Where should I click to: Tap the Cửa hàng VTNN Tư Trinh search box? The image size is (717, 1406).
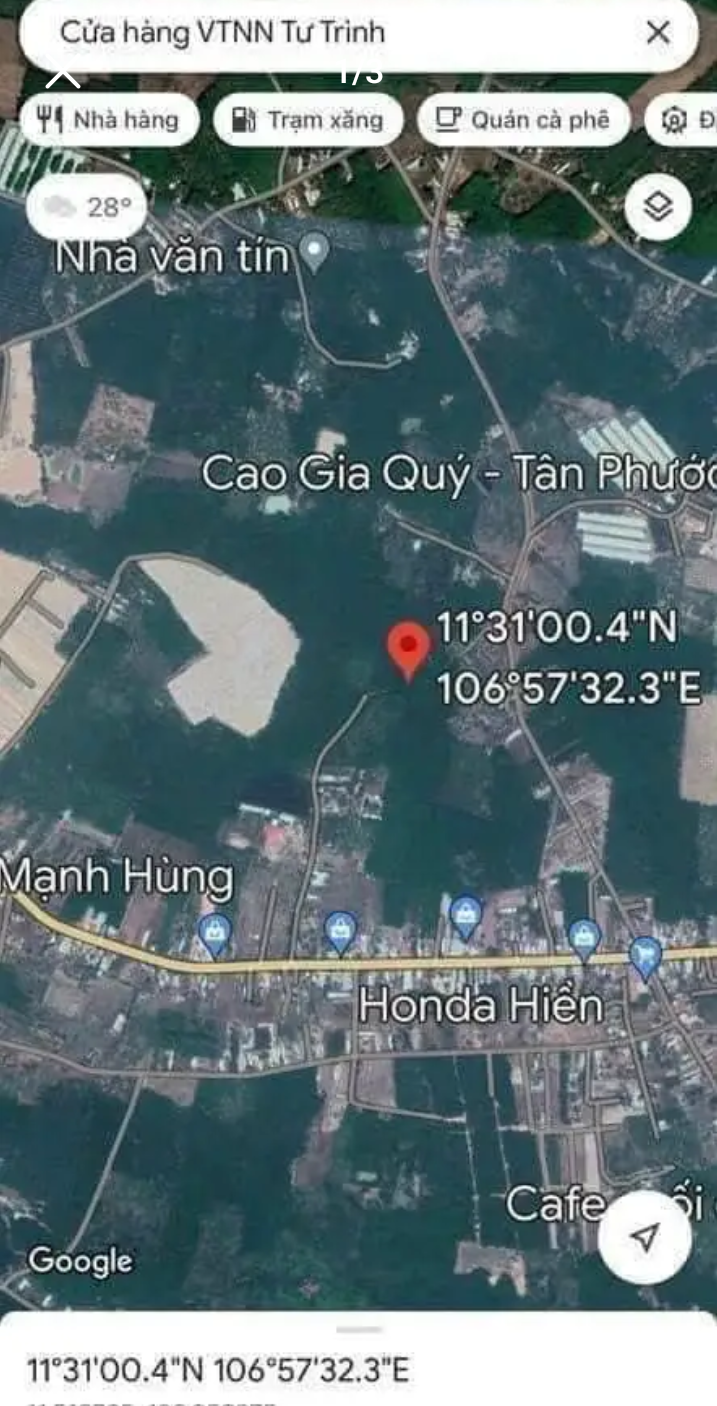[x=300, y=33]
